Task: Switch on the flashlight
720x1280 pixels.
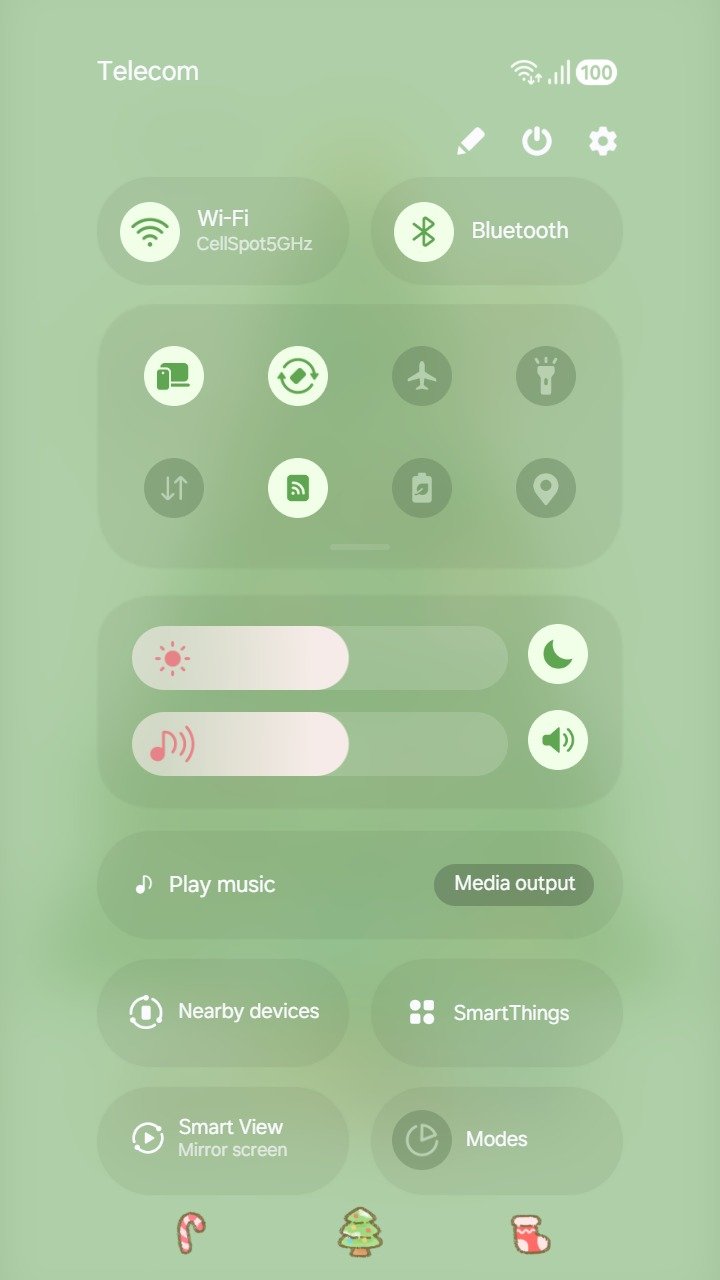Action: pos(546,376)
